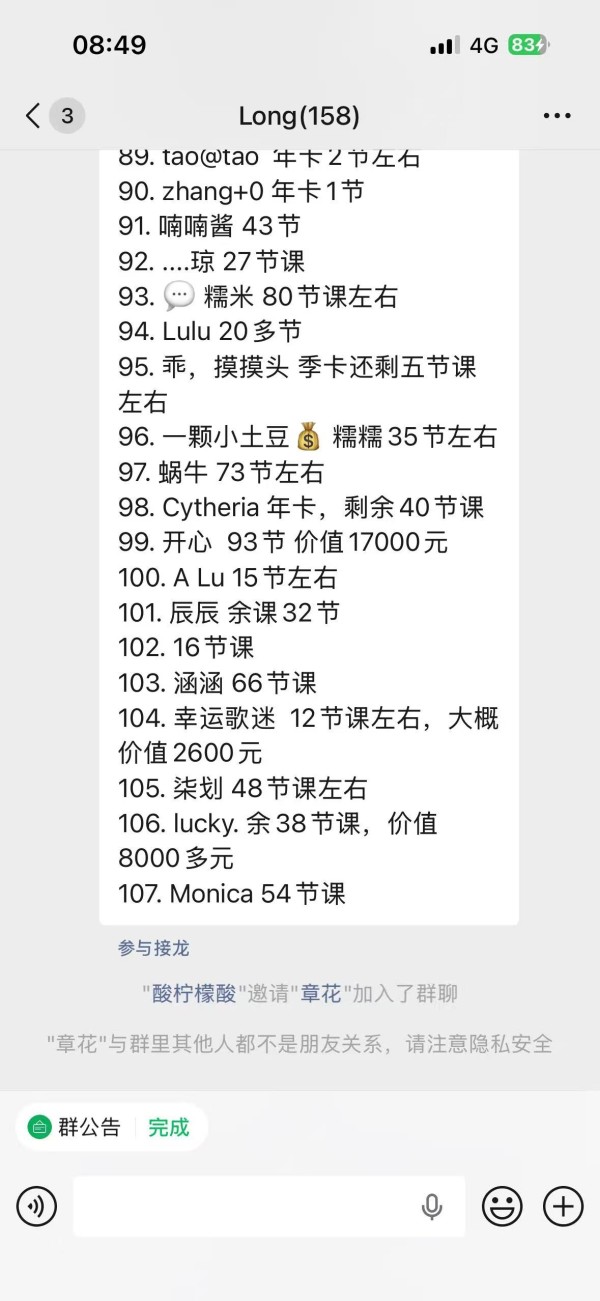Viewport: 600px width, 1301px height.
Task: Open the plus attachments menu
Action: tap(563, 1207)
